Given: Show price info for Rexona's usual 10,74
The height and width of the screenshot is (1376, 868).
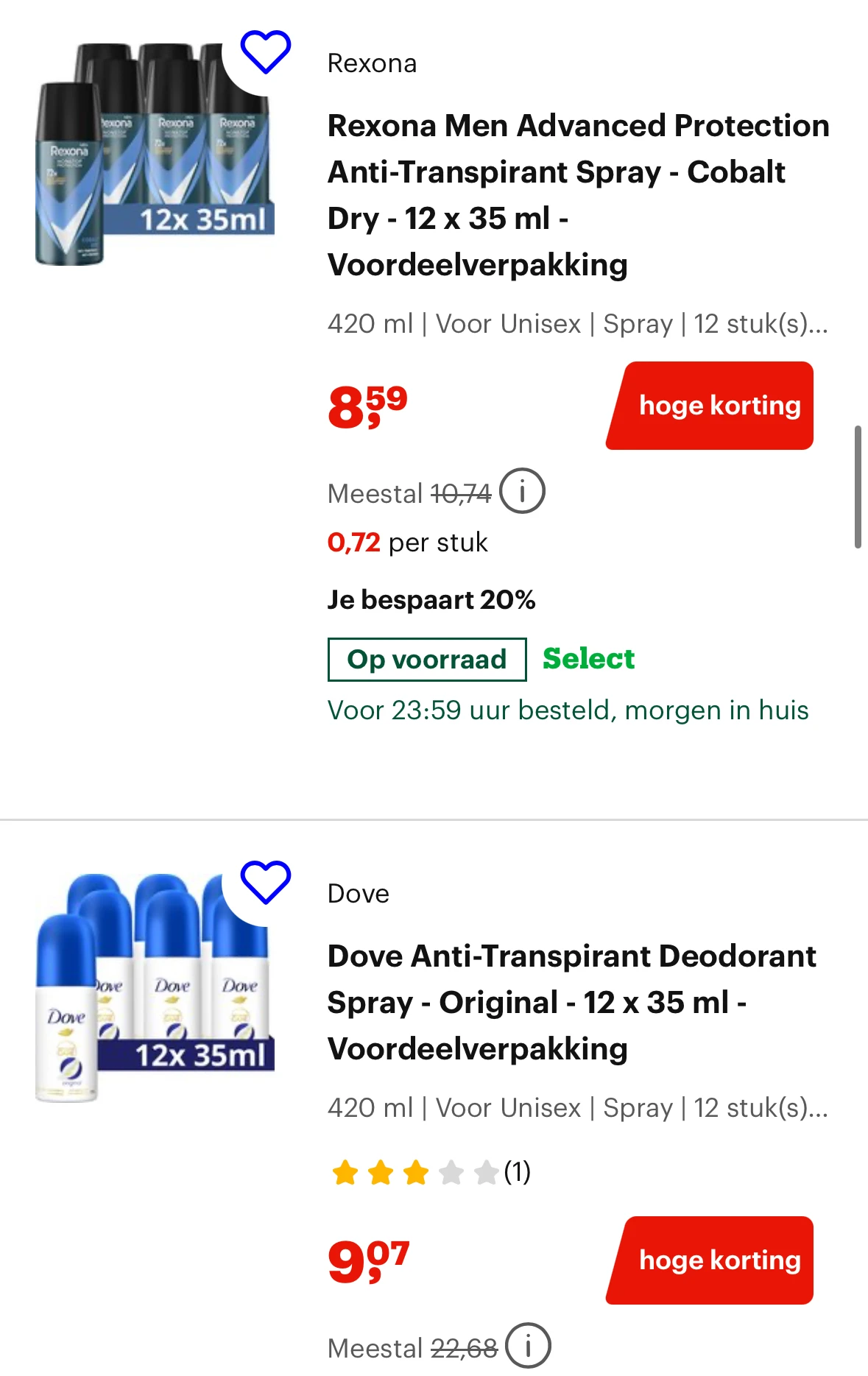Looking at the screenshot, I should tap(522, 491).
